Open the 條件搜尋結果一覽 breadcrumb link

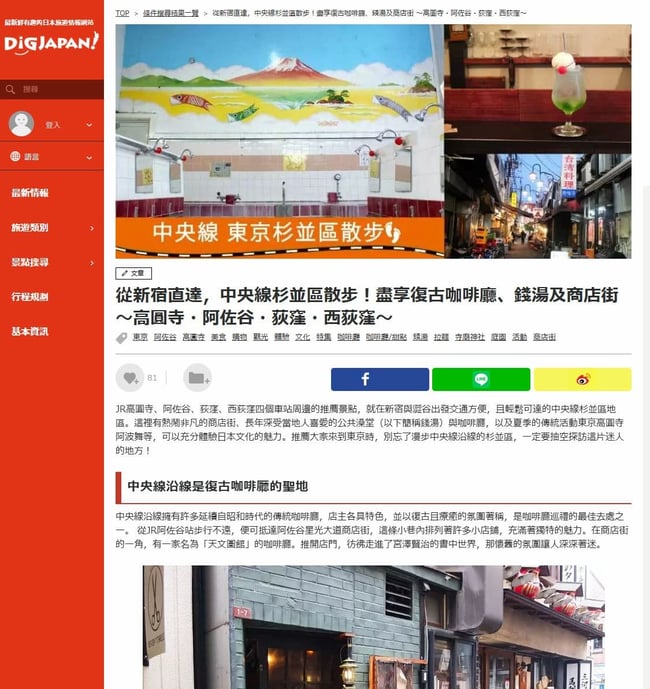coord(169,14)
